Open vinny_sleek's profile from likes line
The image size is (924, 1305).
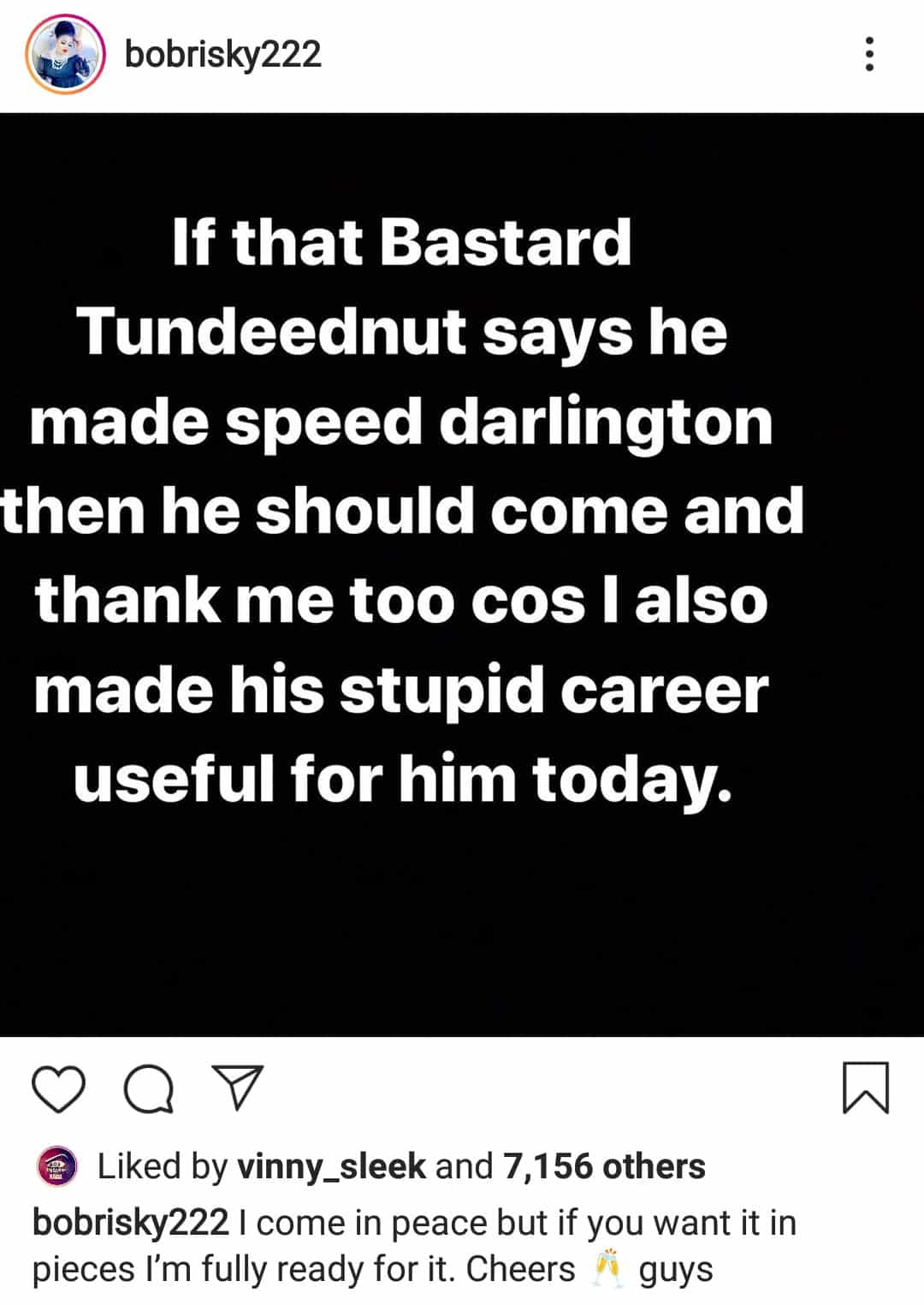331,1166
